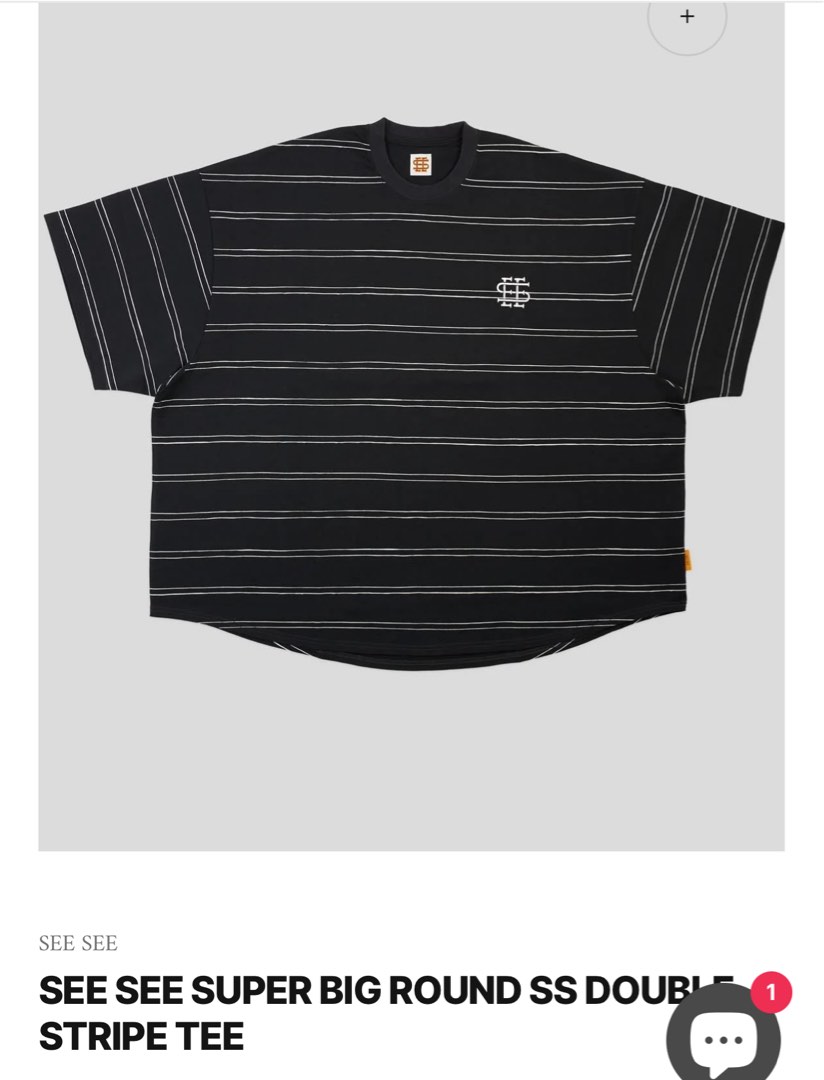Select the SEE SEE text above the title
Screen dimensions: 824x1080
77,943
